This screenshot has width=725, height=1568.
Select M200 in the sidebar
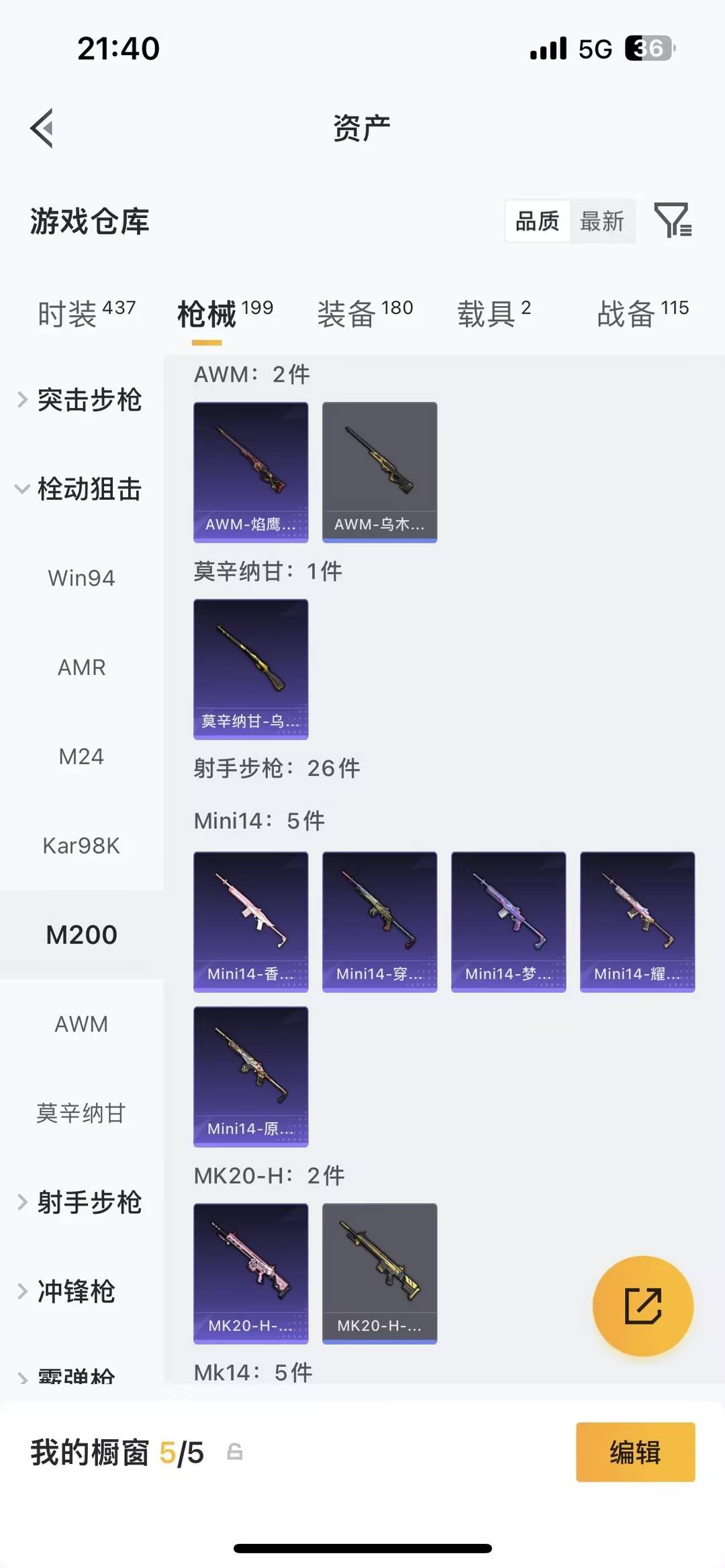81,933
